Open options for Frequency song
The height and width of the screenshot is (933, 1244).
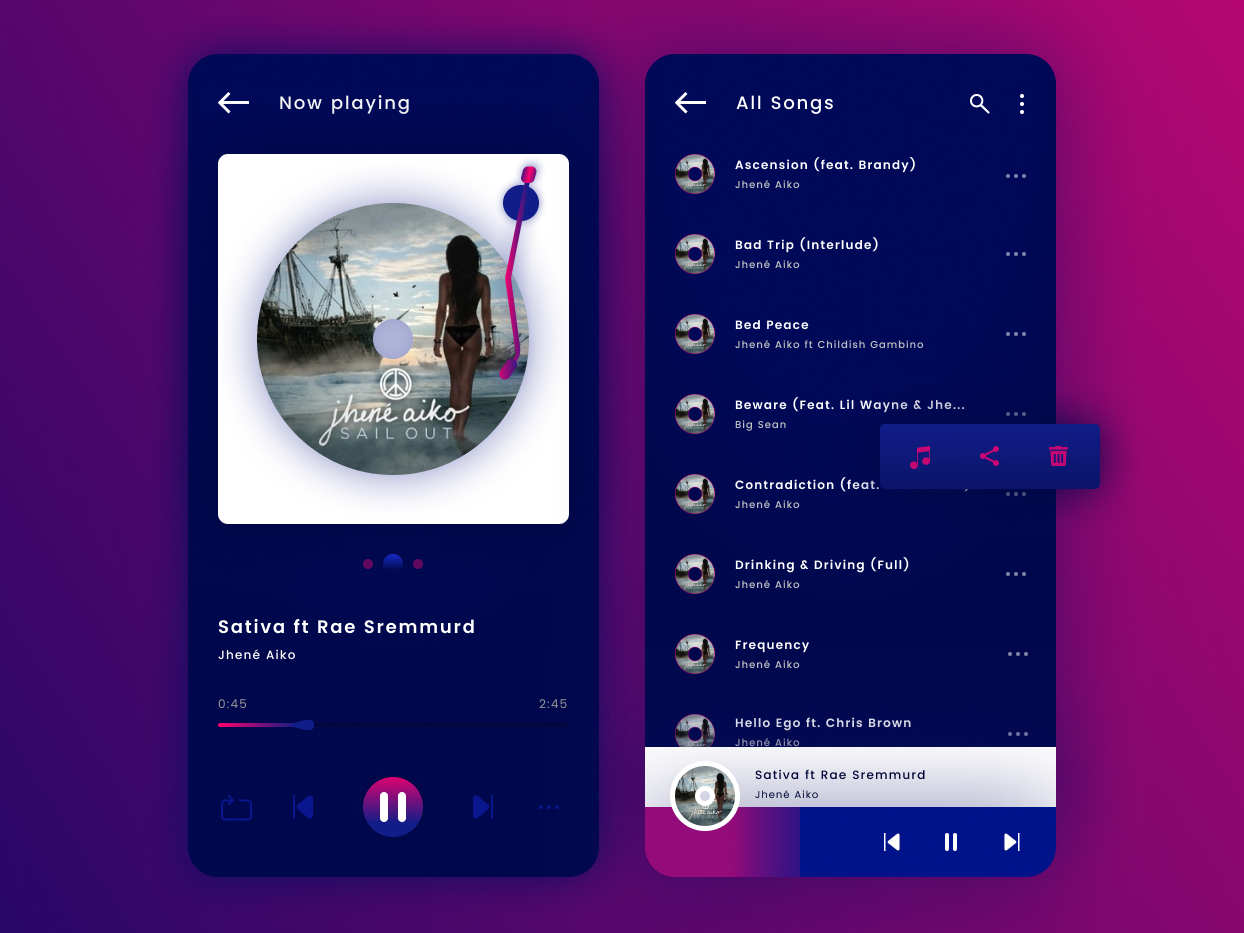tap(1017, 654)
